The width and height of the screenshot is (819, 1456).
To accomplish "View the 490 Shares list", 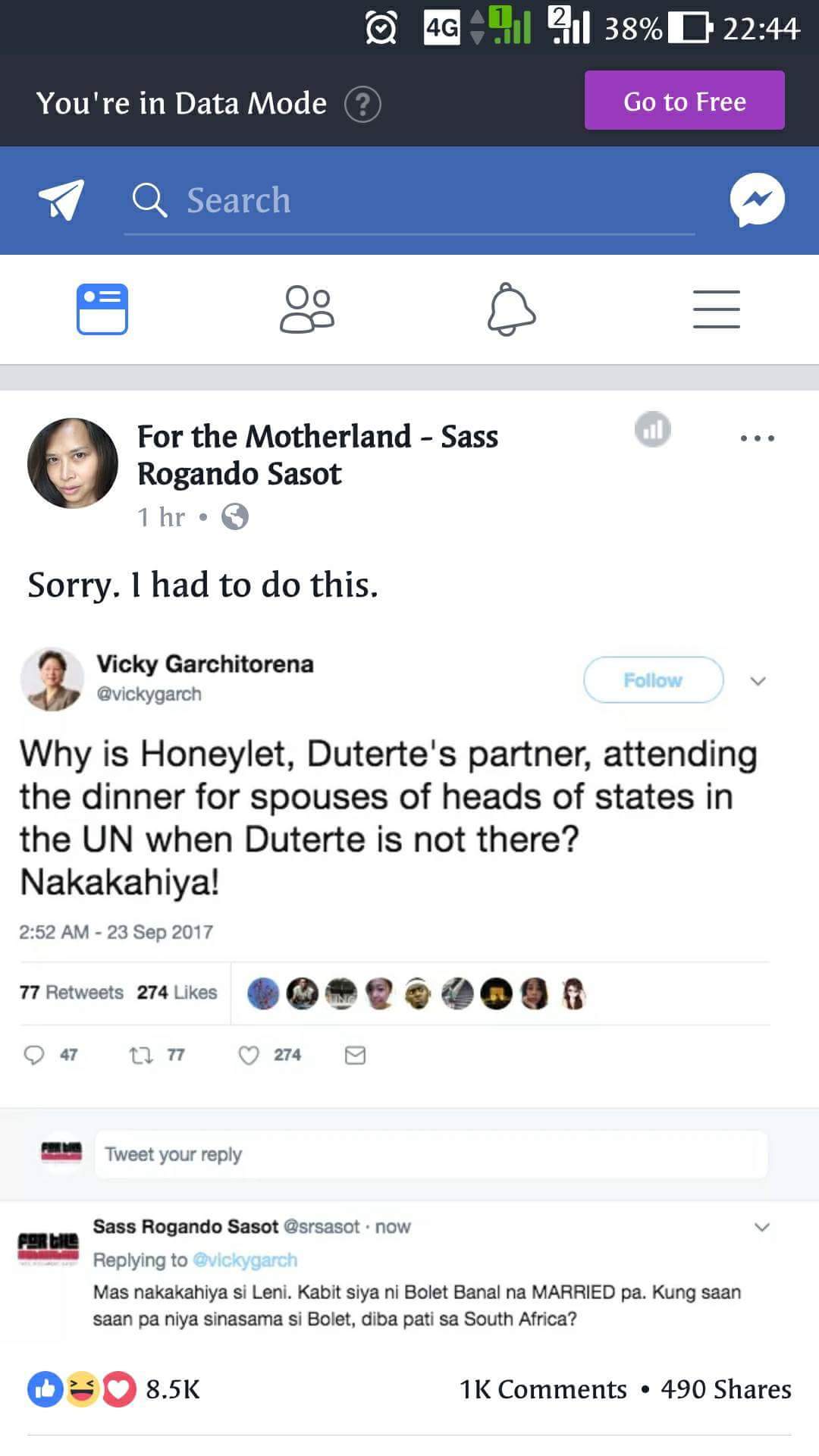I will pos(726,1389).
